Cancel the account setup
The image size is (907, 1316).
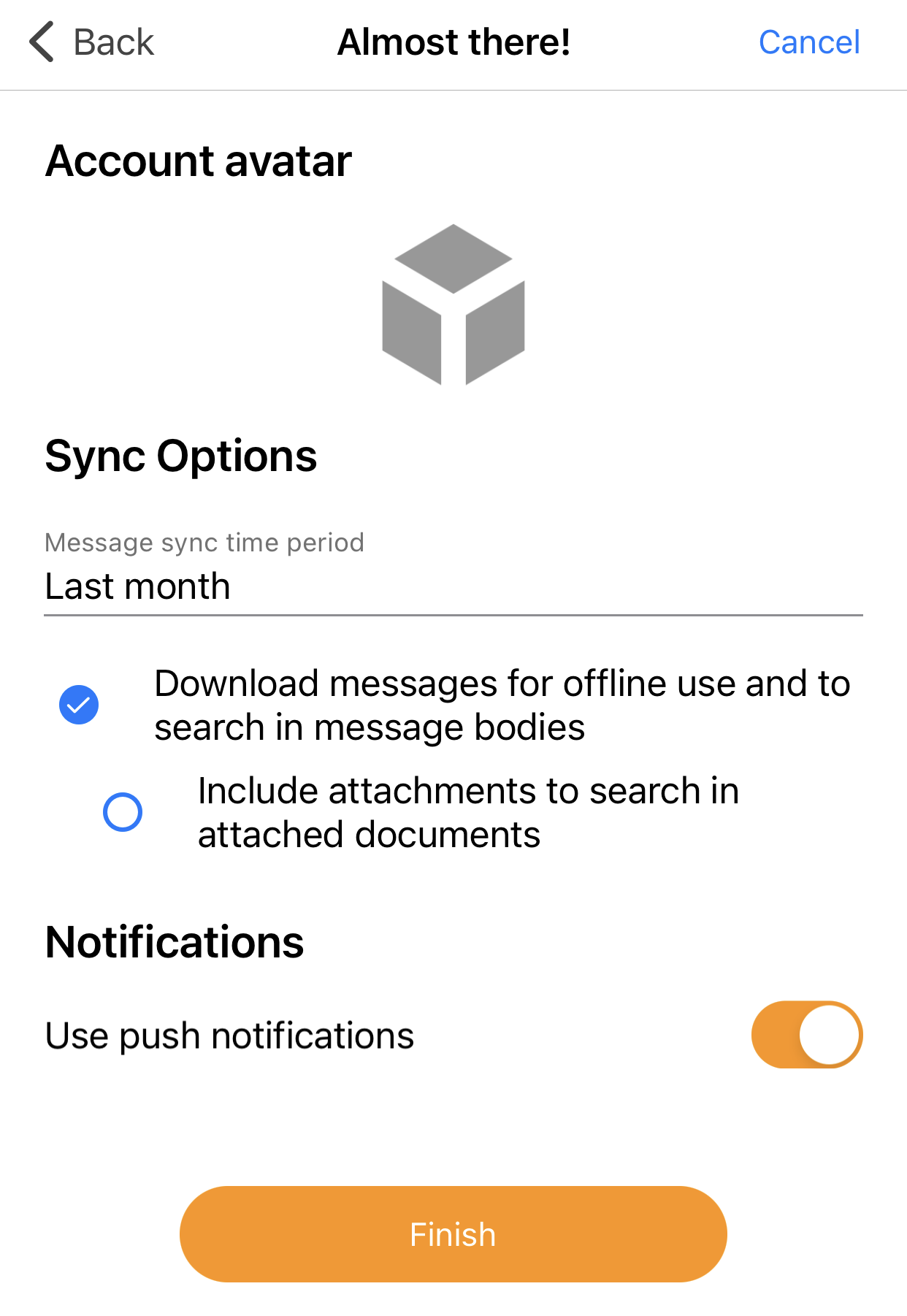point(809,42)
